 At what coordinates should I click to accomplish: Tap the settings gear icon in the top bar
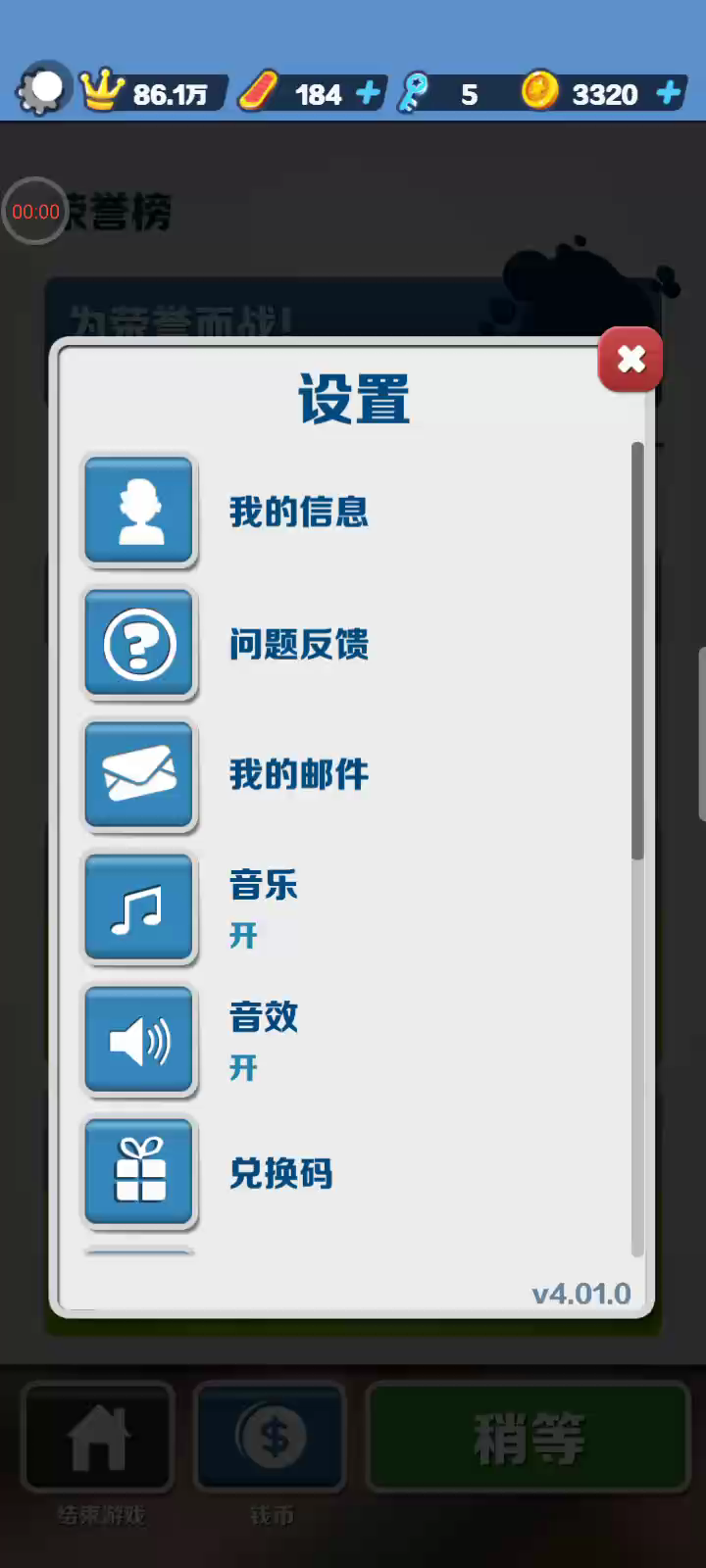43,92
